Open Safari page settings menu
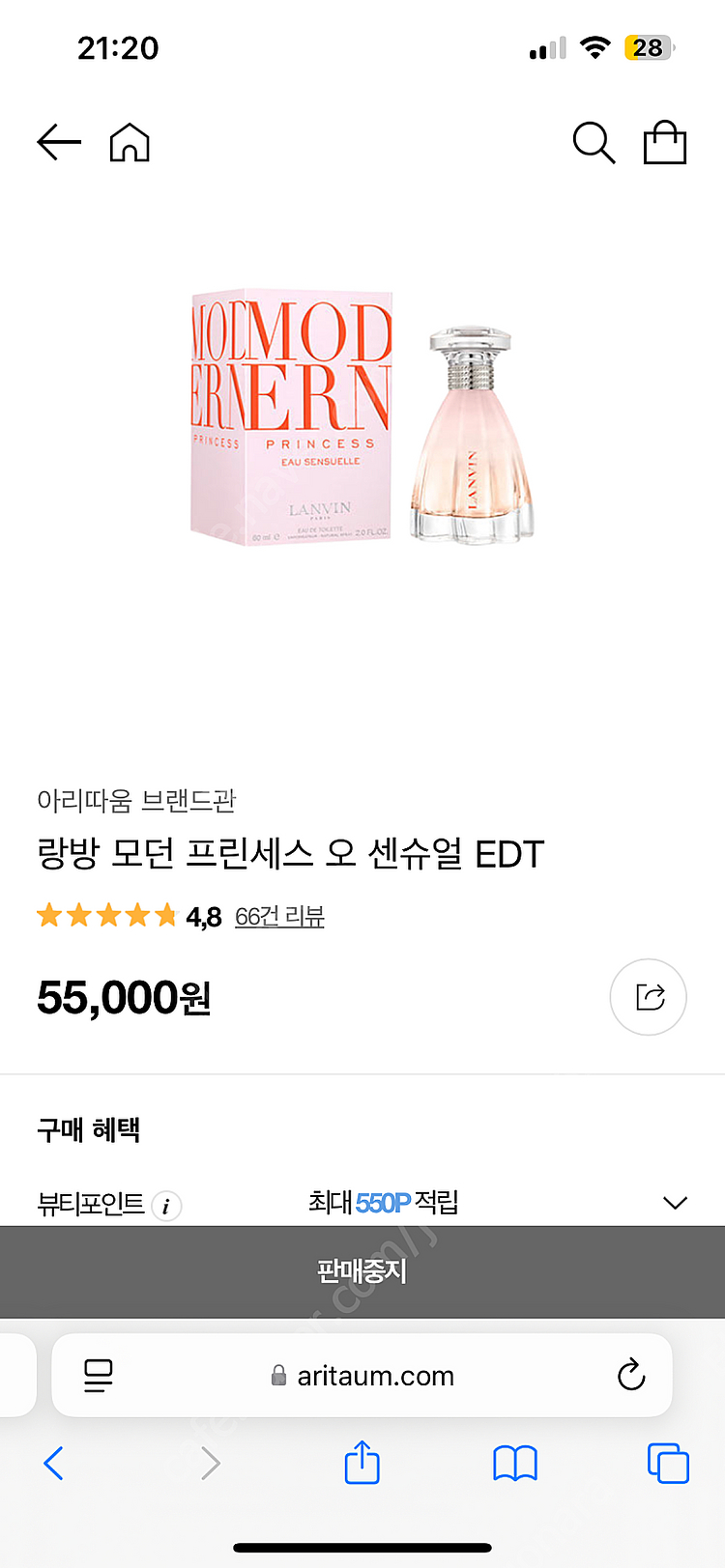 point(99,1375)
